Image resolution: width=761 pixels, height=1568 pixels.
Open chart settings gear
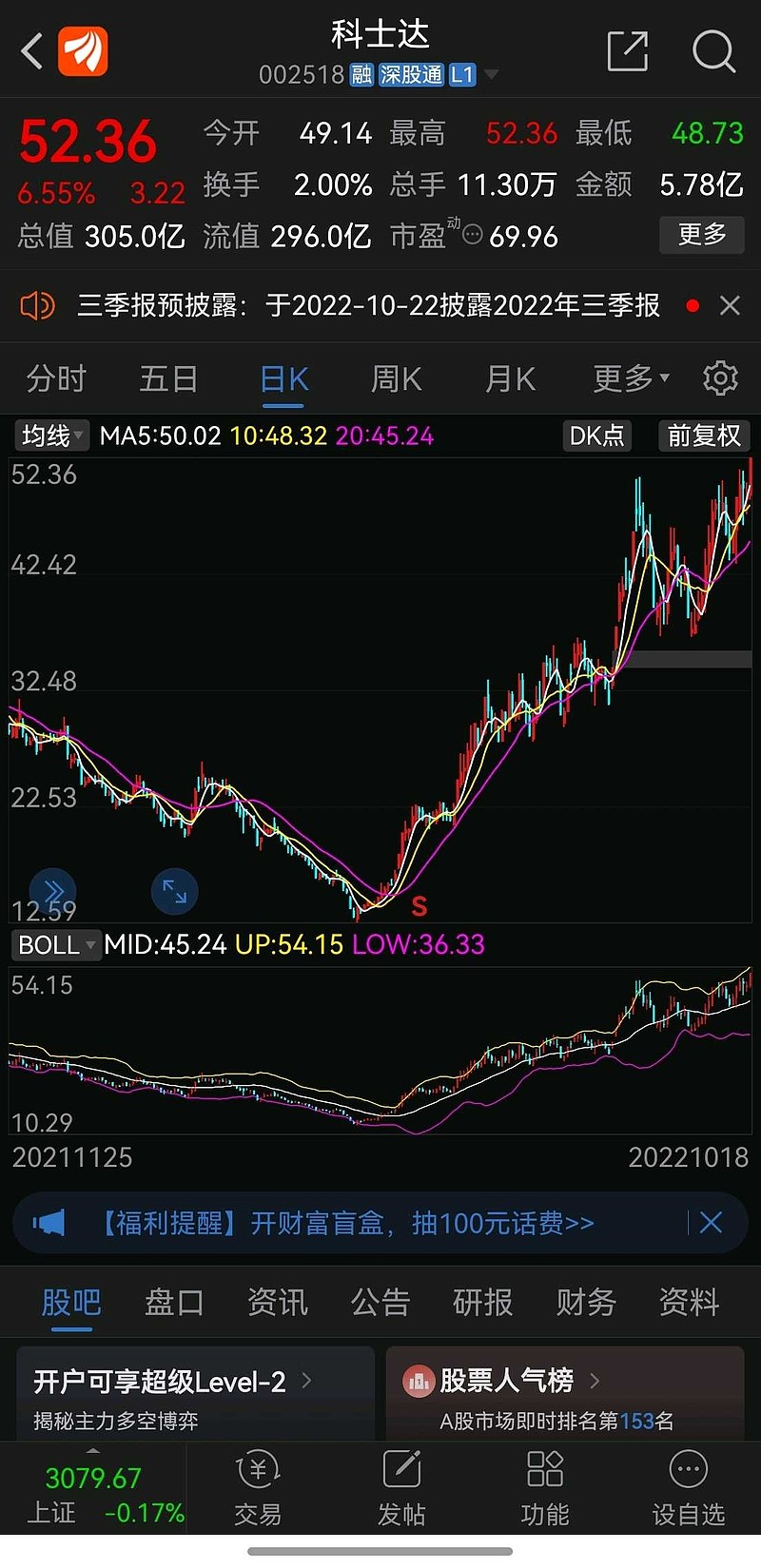(x=720, y=378)
